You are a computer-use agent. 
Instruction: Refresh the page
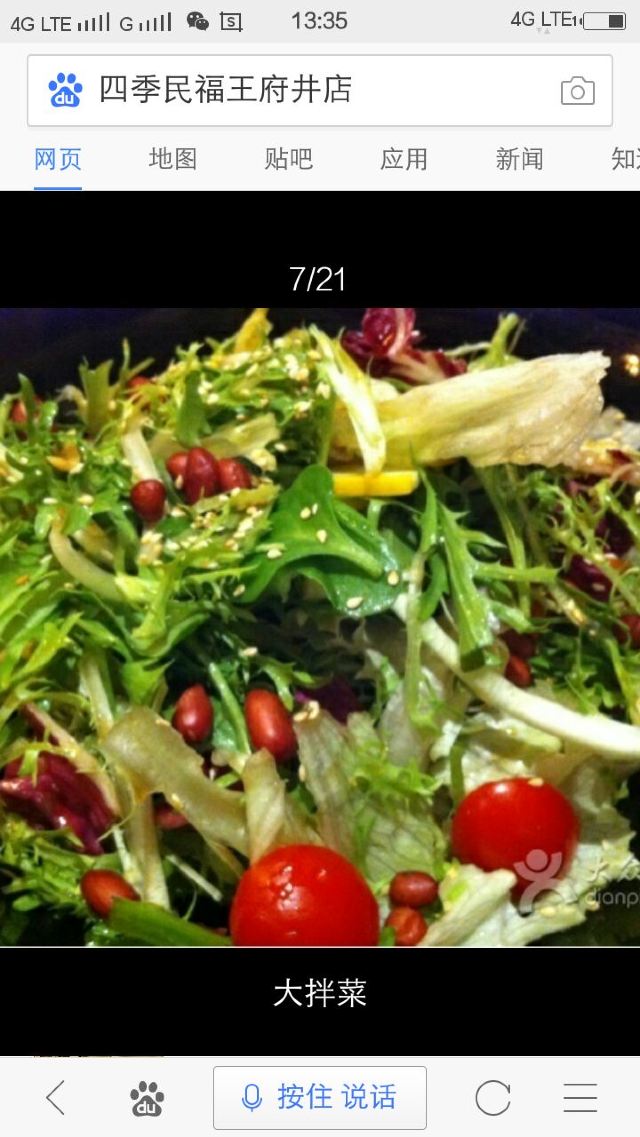pos(493,1098)
